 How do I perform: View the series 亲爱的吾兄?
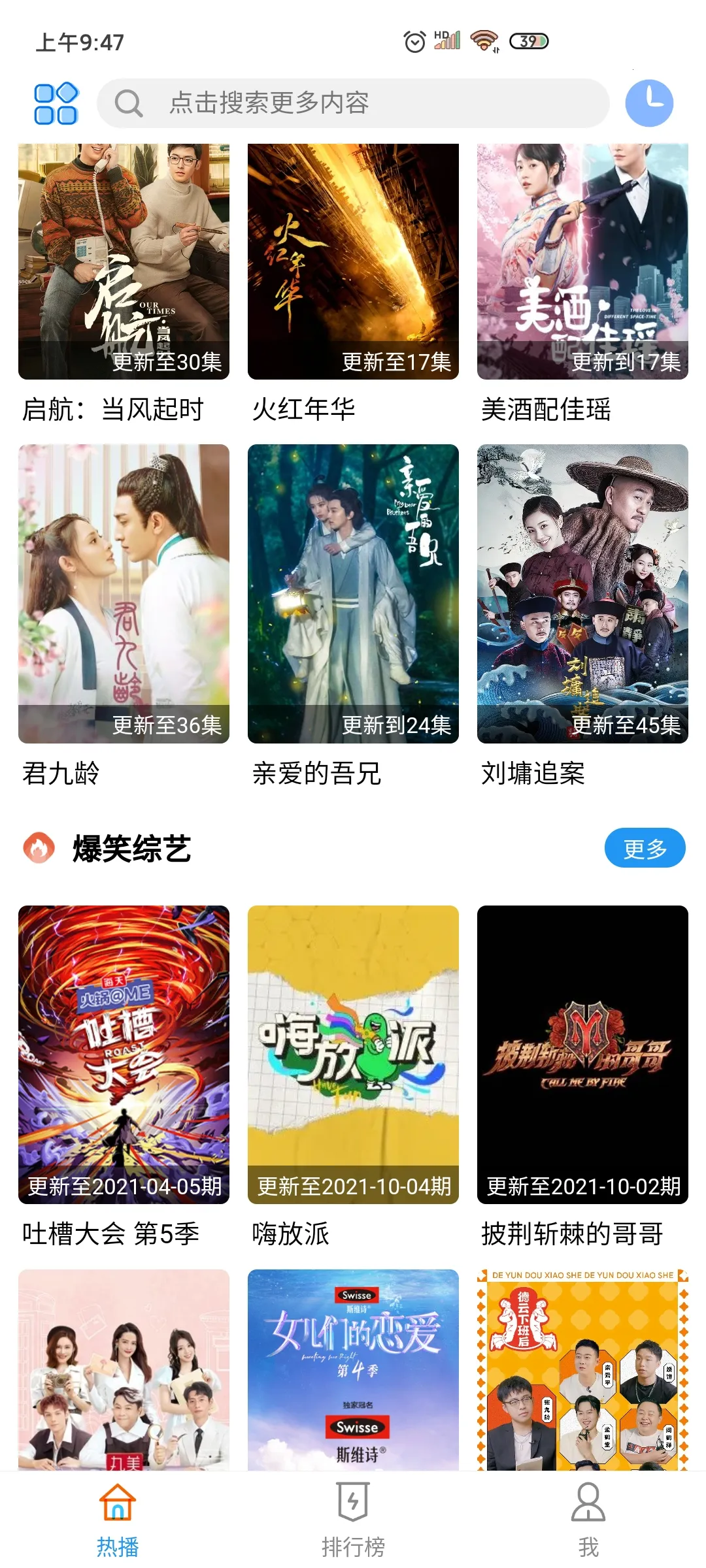[x=353, y=593]
